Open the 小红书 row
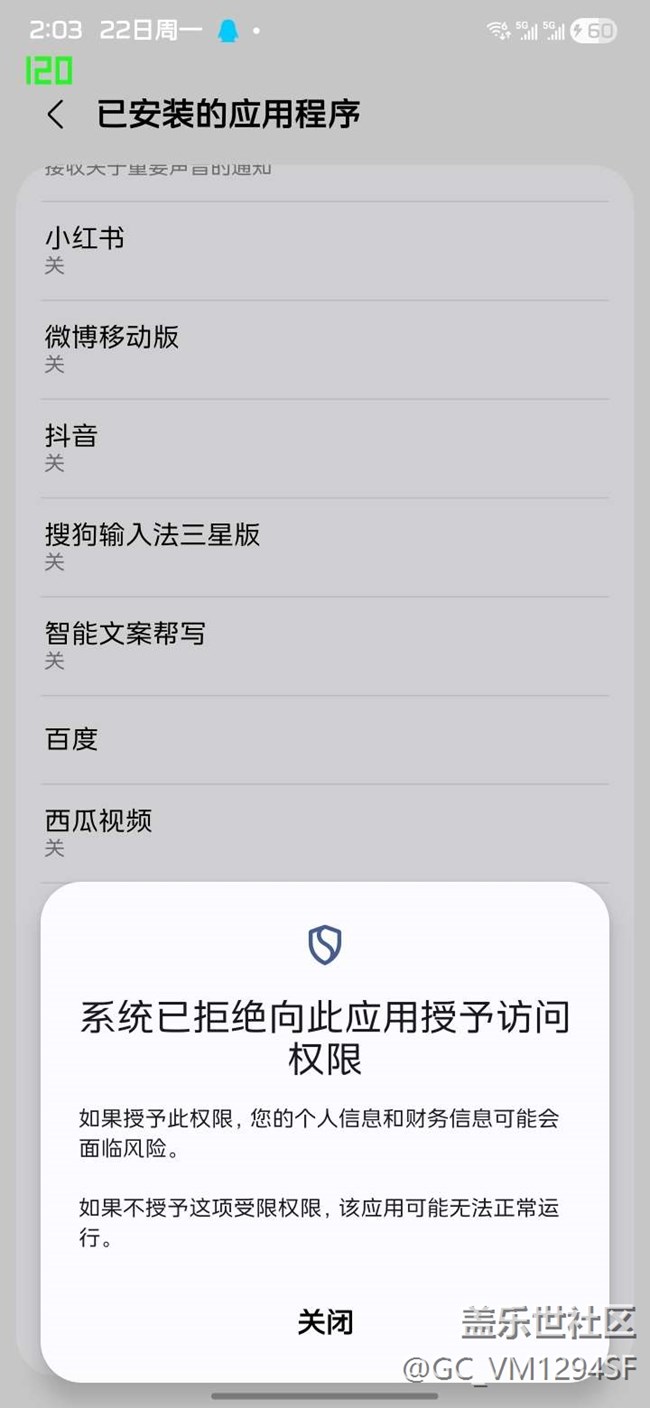 pyautogui.click(x=324, y=250)
